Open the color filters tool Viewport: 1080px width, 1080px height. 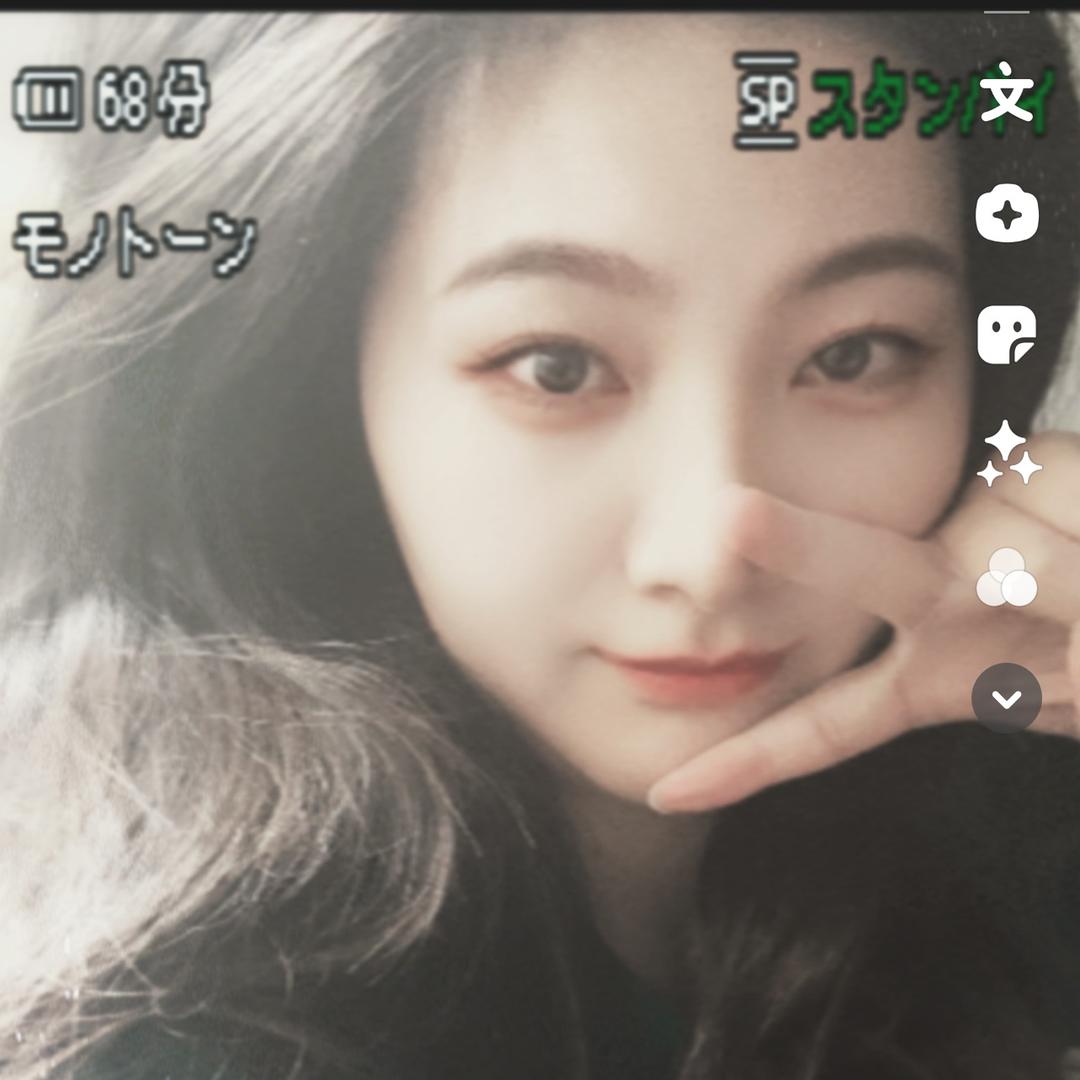pyautogui.click(x=1006, y=578)
